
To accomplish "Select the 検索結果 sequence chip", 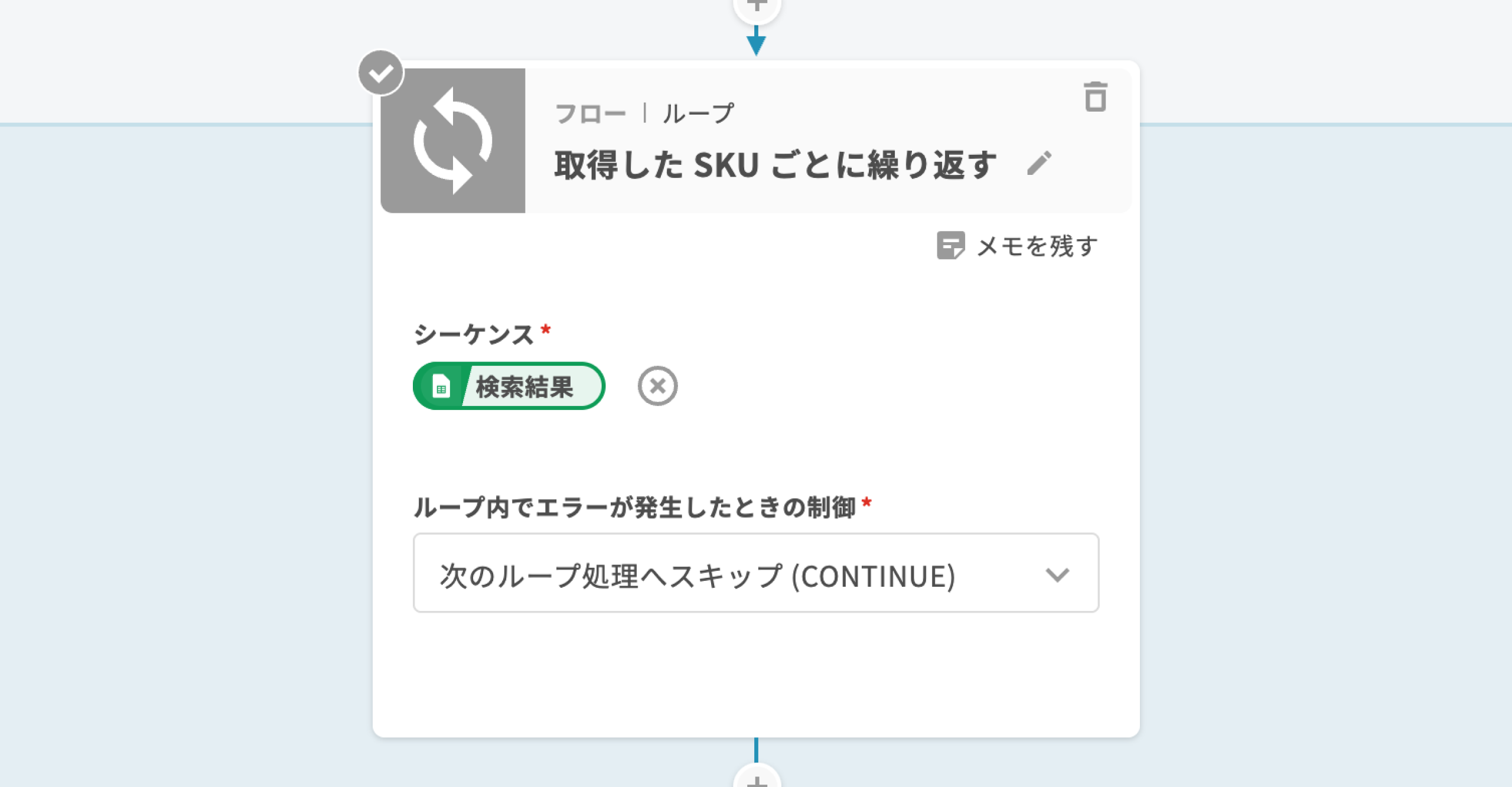I will (x=509, y=386).
